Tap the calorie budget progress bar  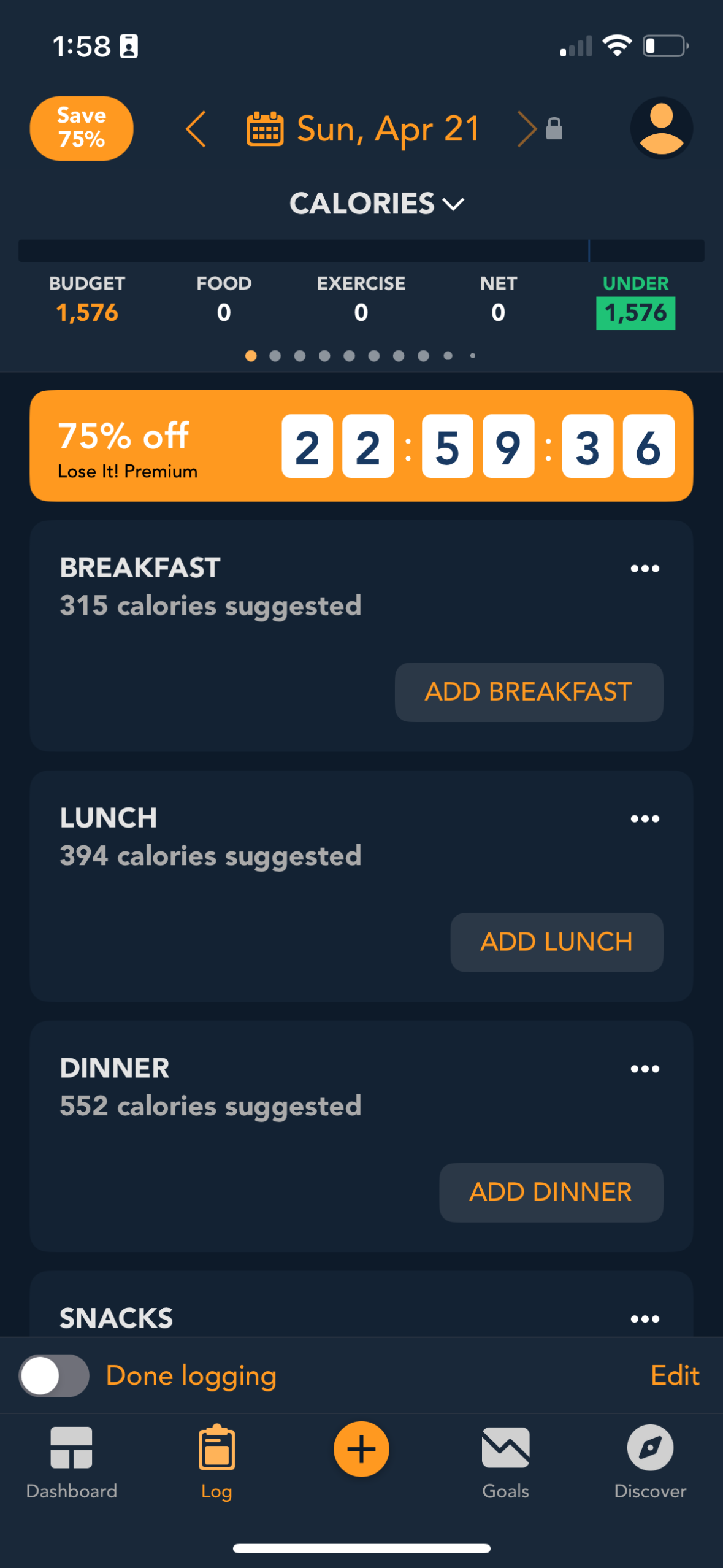pos(361,249)
